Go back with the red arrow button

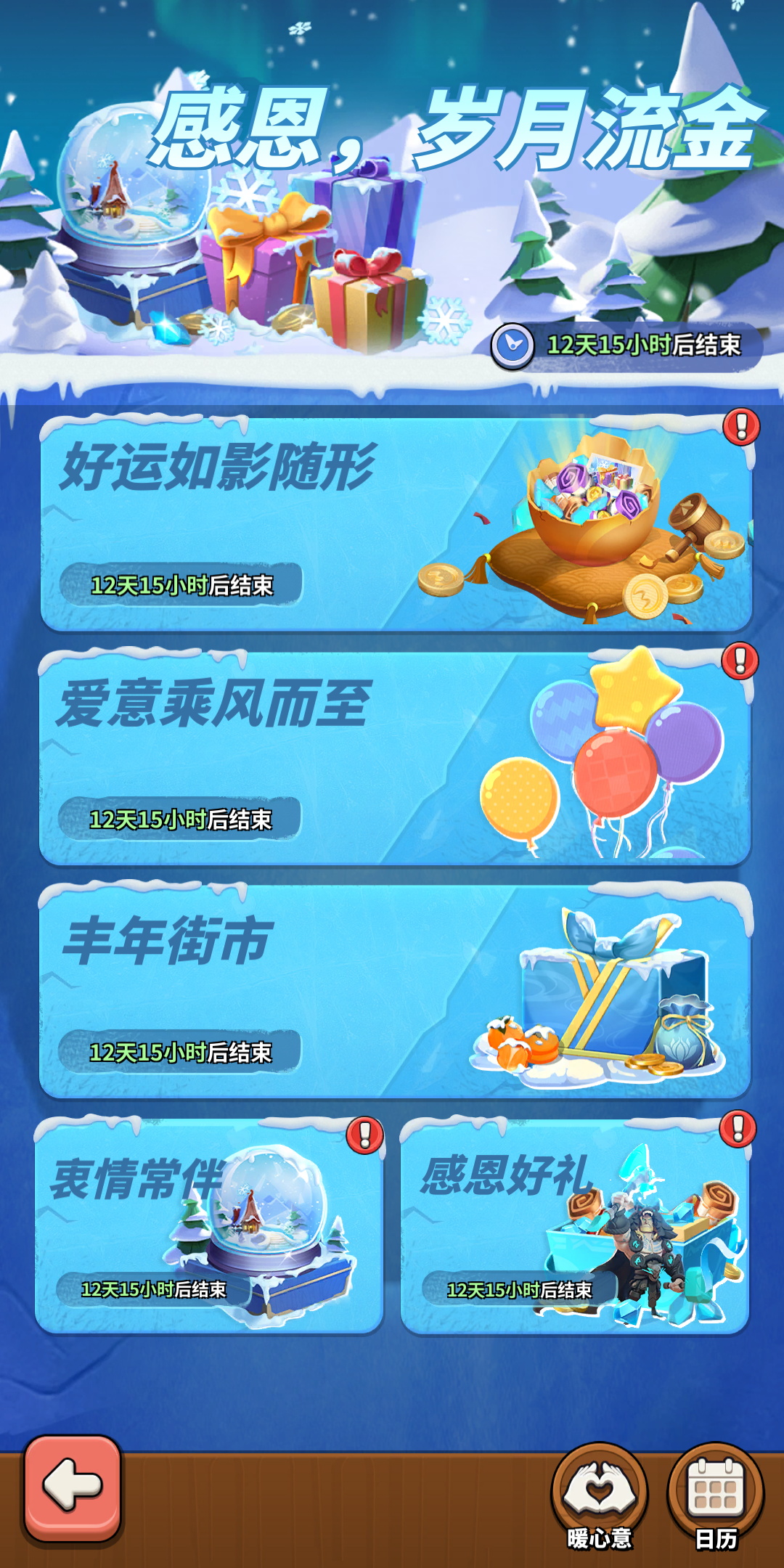(73, 1487)
